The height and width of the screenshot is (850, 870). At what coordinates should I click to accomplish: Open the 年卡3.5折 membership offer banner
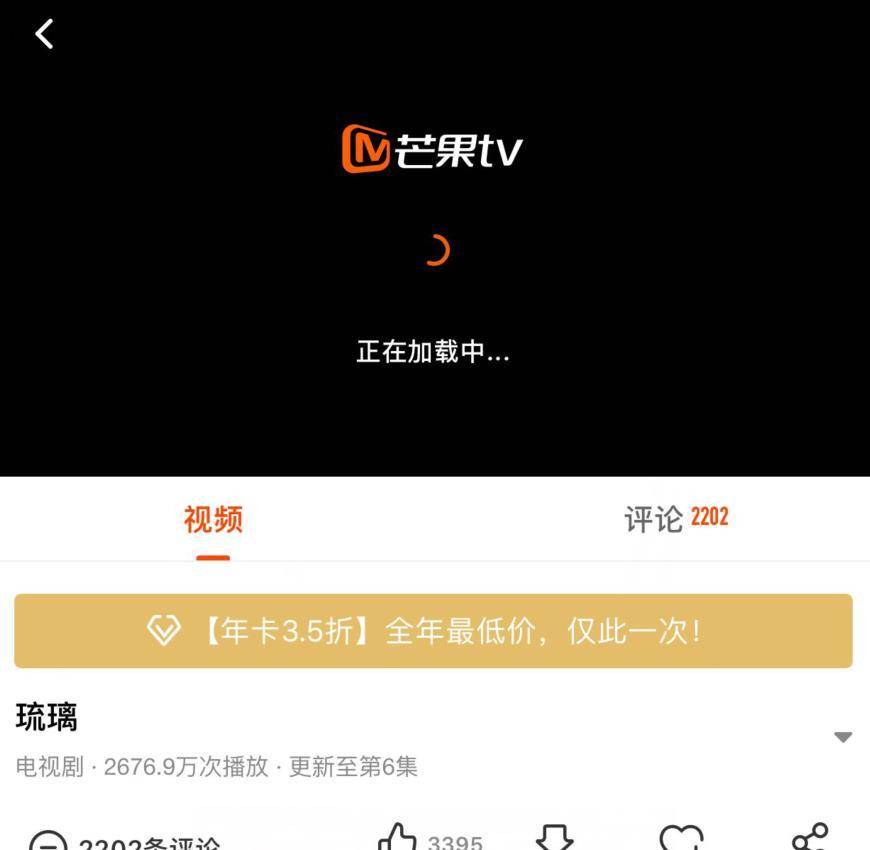pos(433,631)
